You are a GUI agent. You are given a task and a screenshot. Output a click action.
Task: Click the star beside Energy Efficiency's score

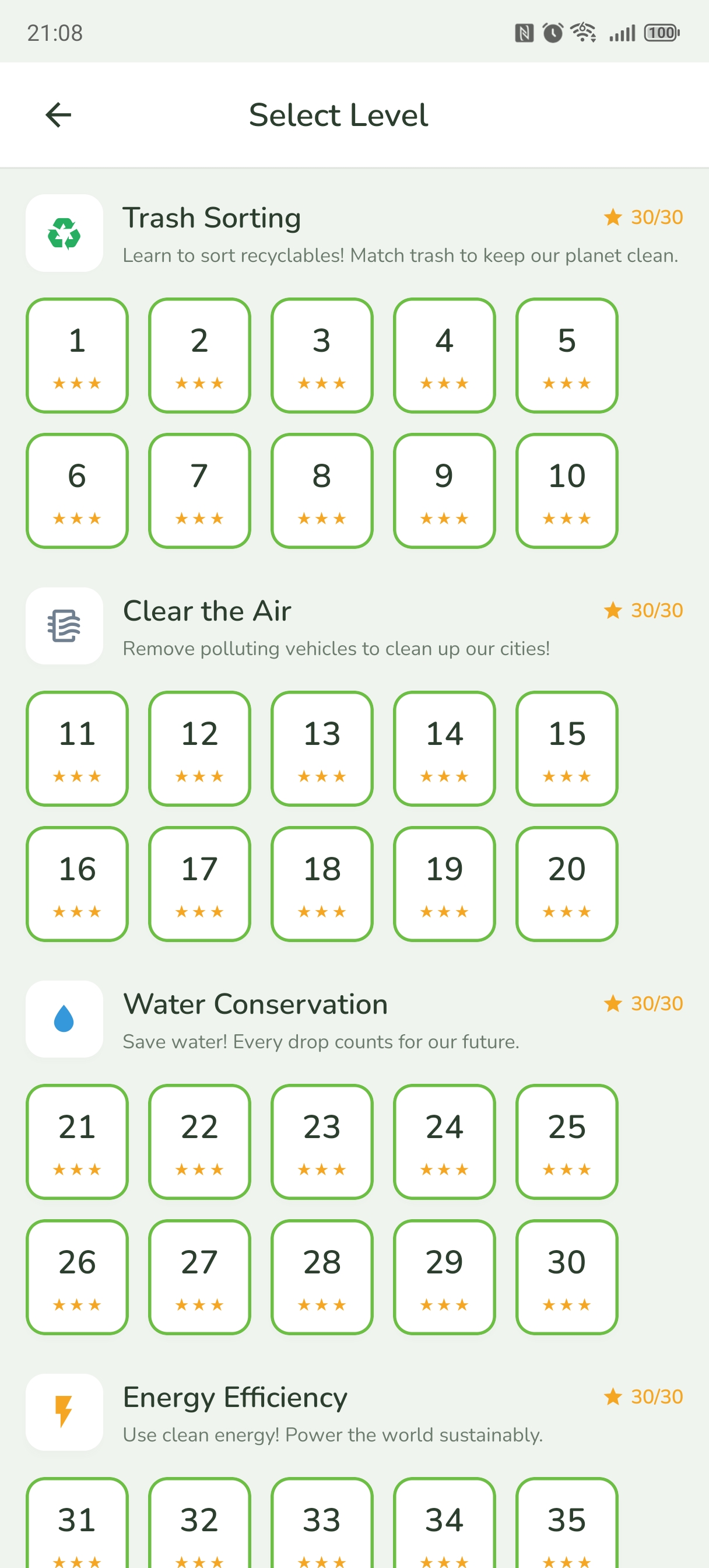pos(612,1397)
